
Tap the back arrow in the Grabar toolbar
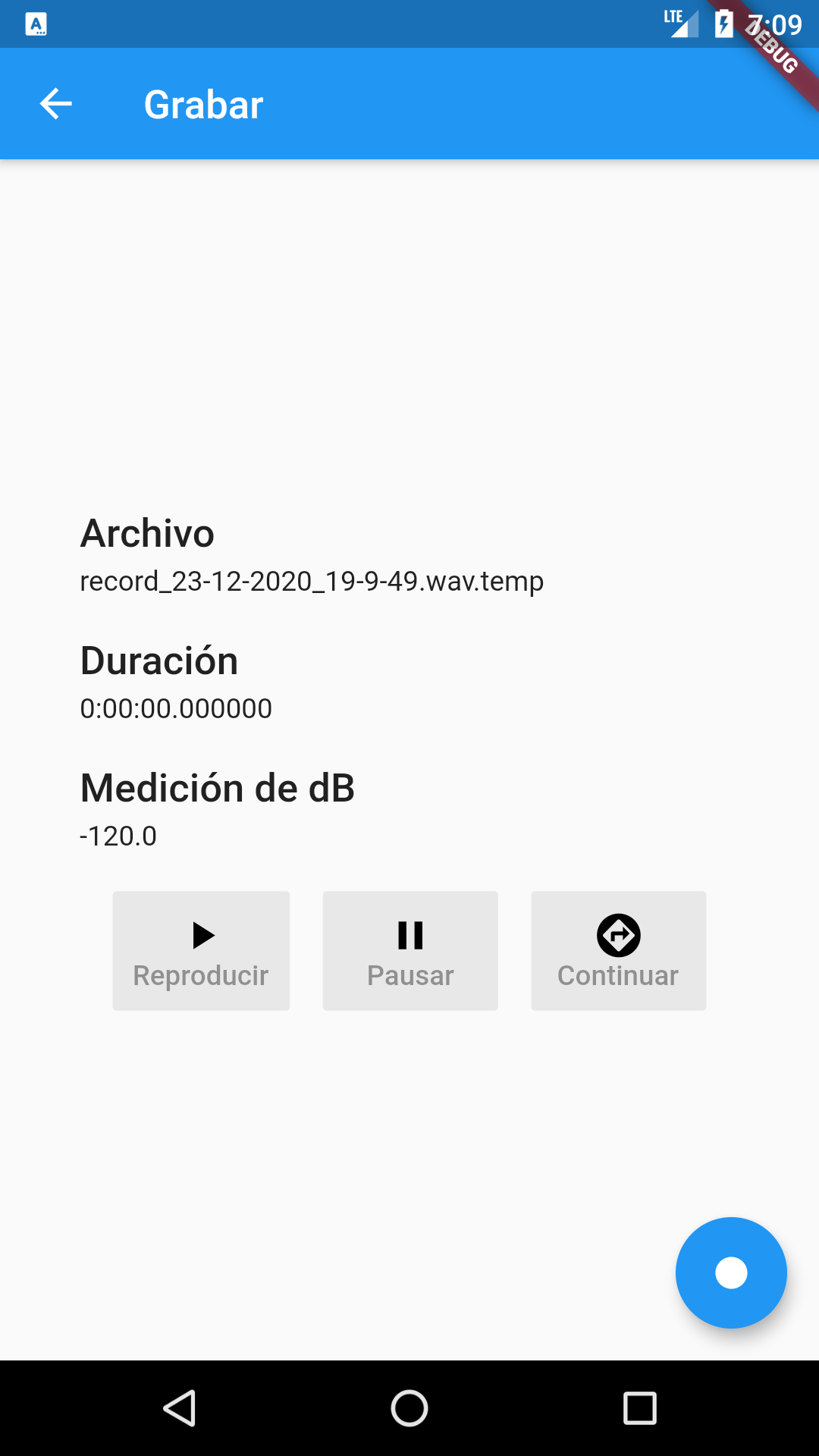click(55, 103)
